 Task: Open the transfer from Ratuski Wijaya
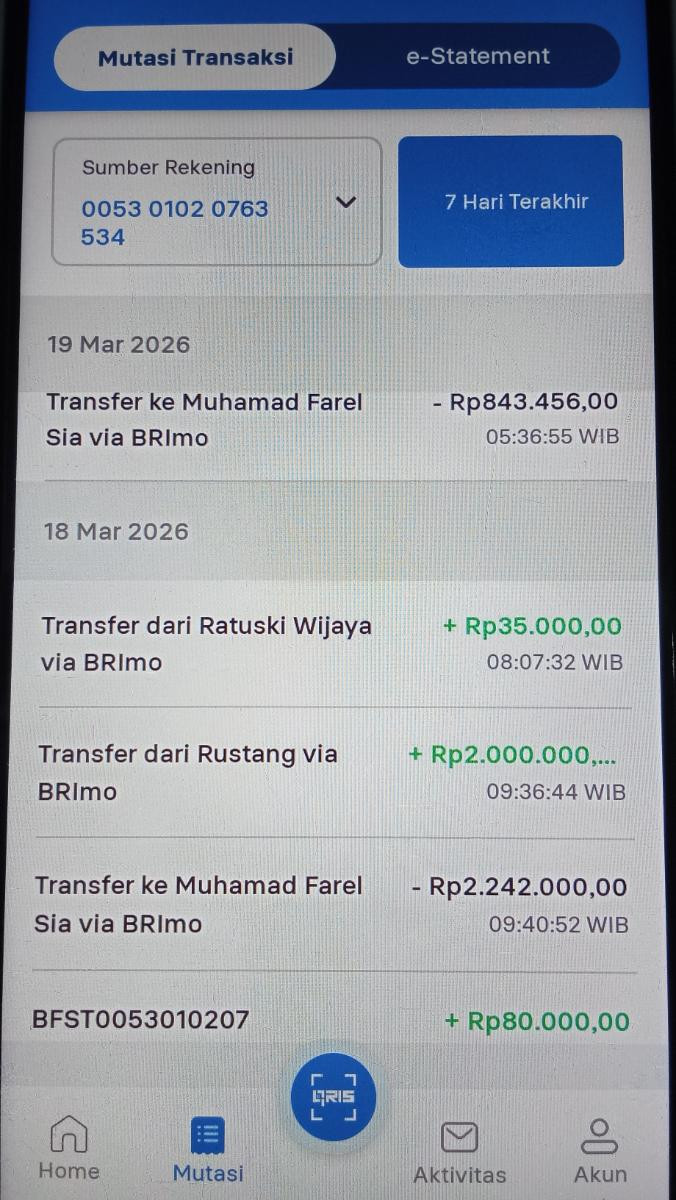tap(332, 644)
